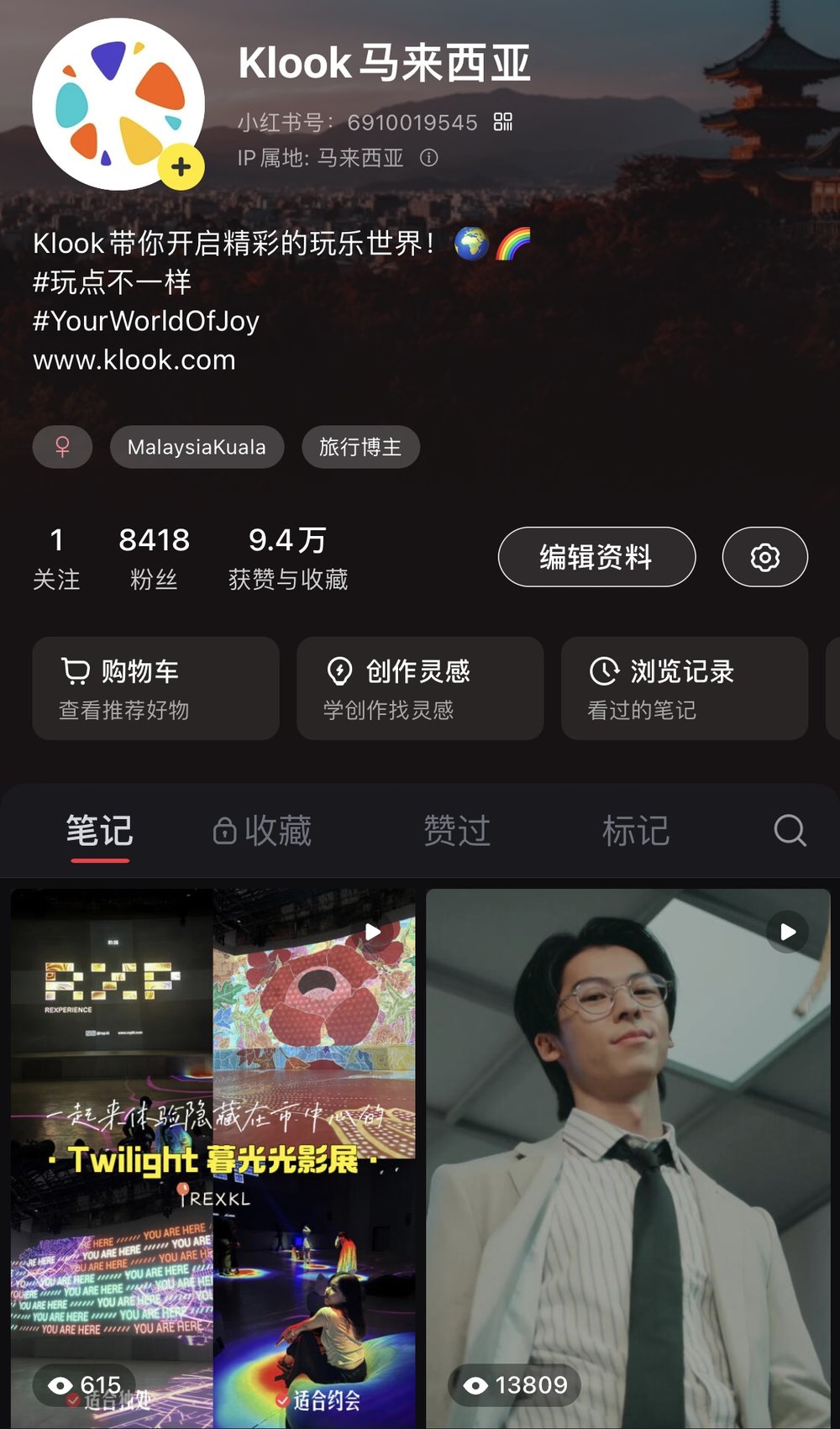Open the settings gear icon
Screen dimensions: 840x1429
(764, 556)
